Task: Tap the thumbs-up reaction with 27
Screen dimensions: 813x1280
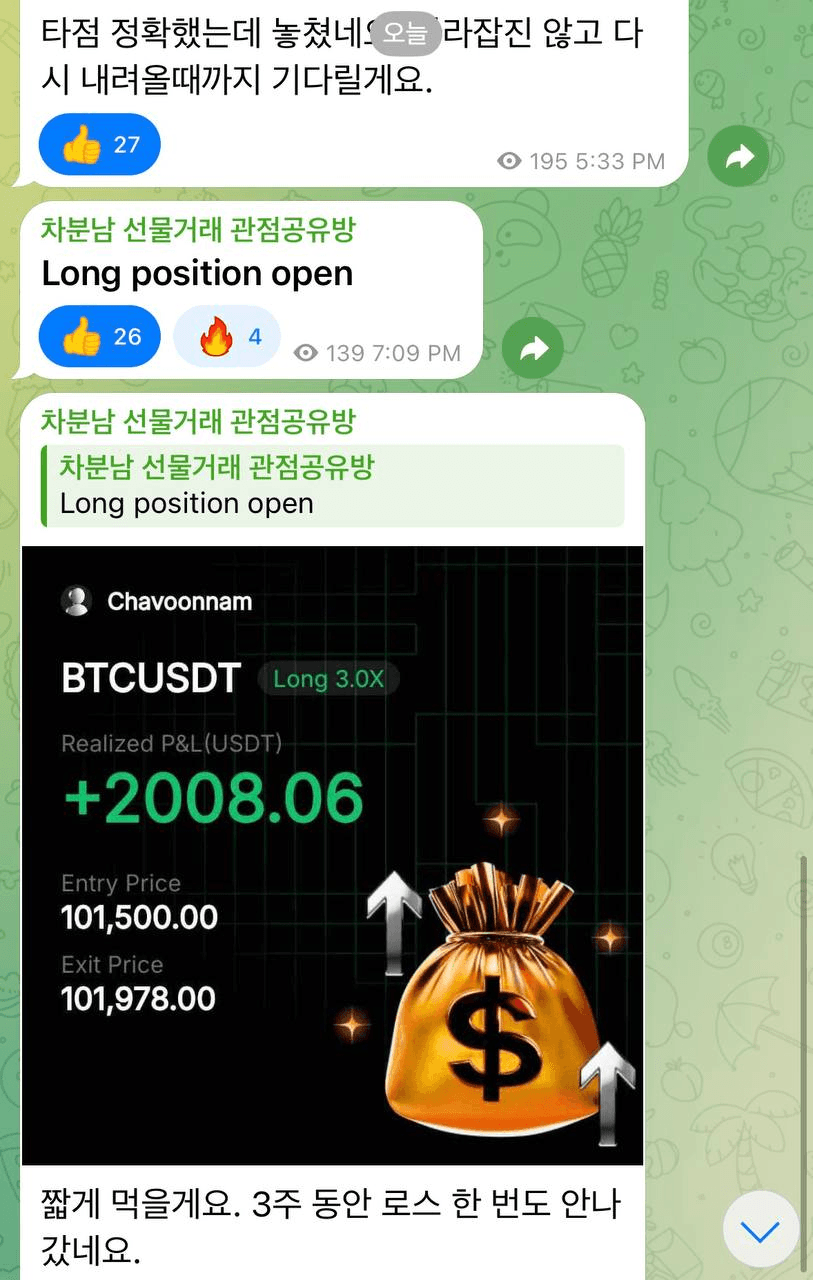Action: click(x=99, y=145)
